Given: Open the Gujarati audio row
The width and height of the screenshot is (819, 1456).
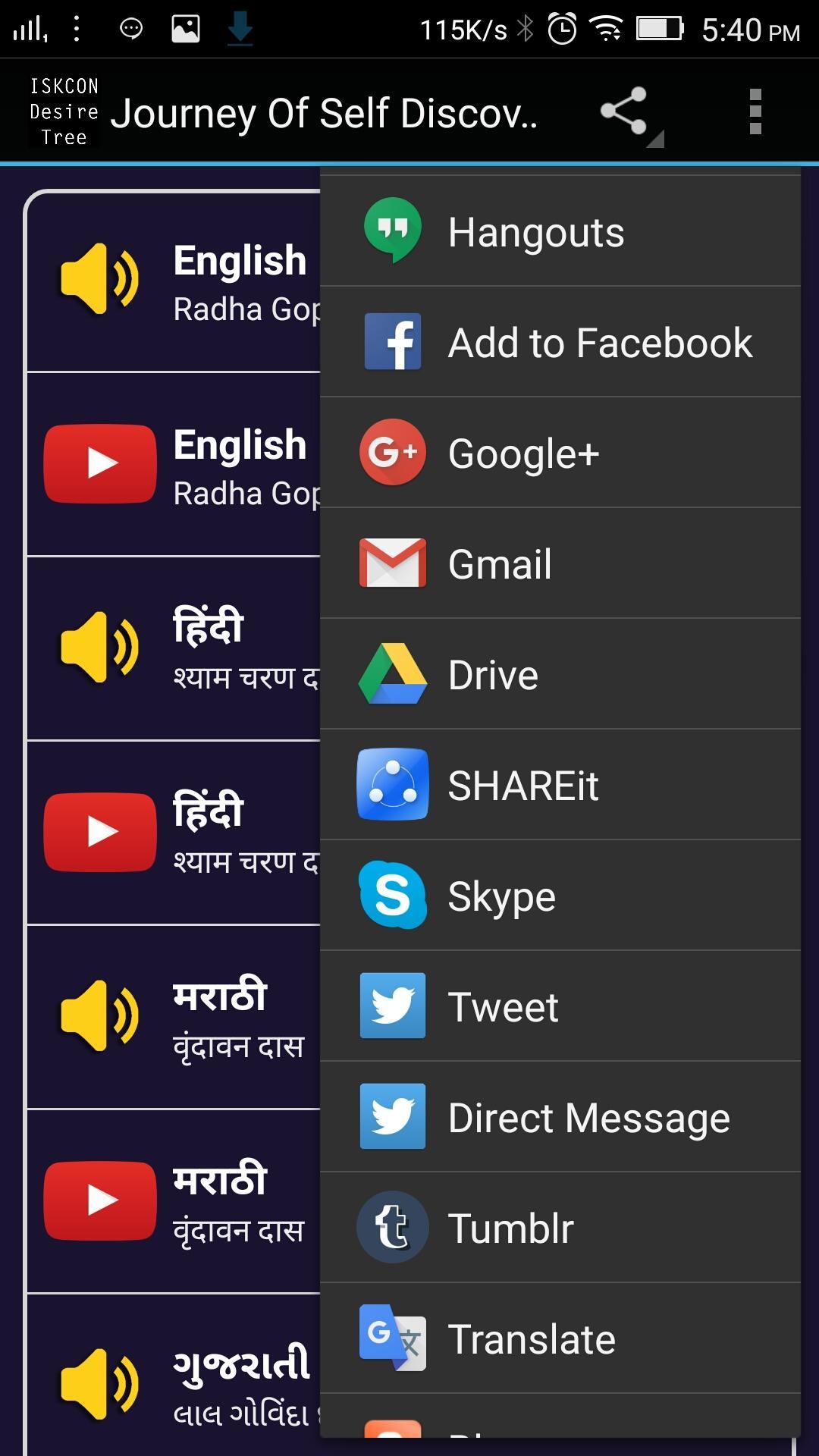Looking at the screenshot, I should tap(174, 1384).
